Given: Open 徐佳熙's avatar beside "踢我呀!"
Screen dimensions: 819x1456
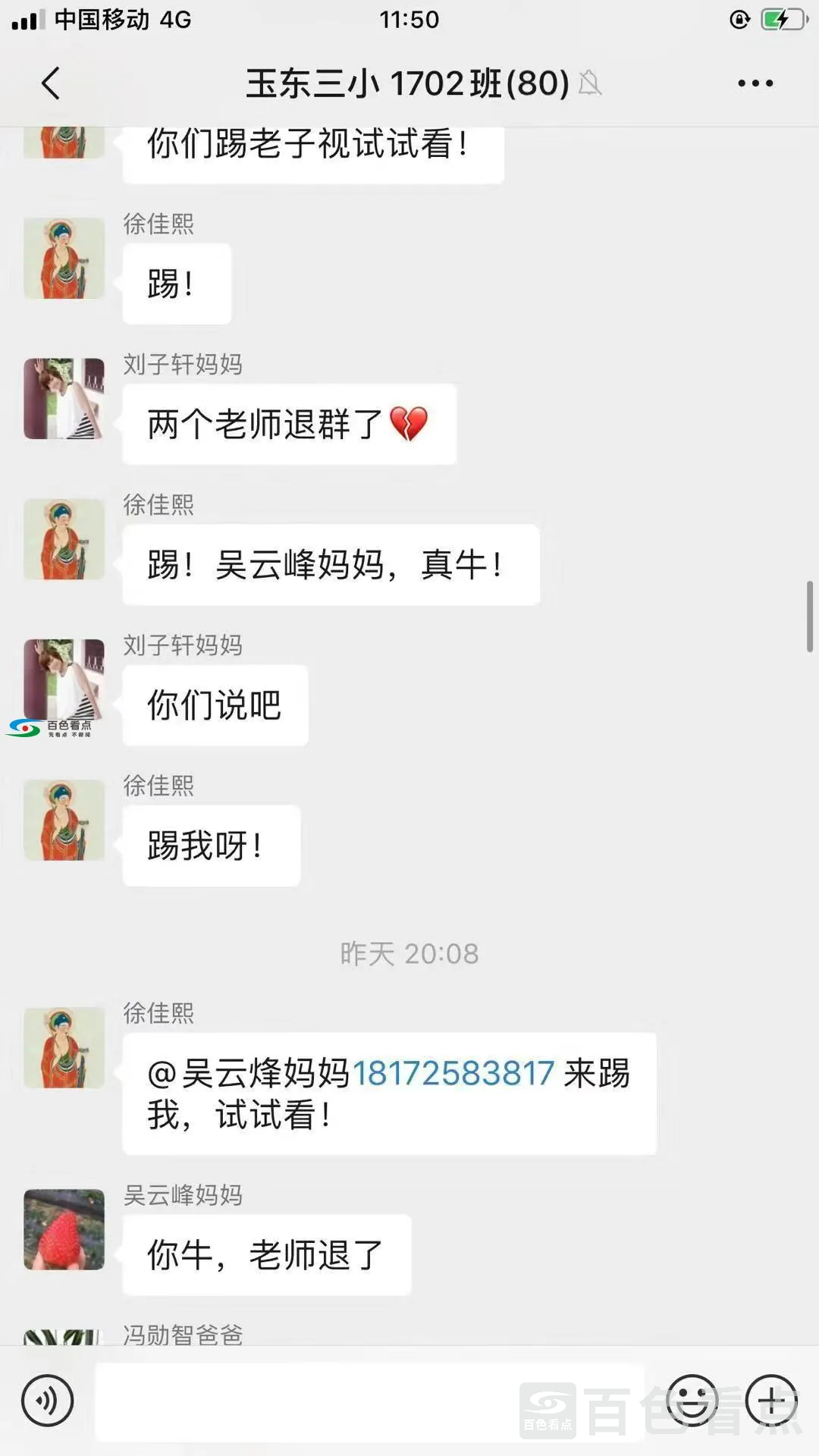Looking at the screenshot, I should (x=64, y=821).
